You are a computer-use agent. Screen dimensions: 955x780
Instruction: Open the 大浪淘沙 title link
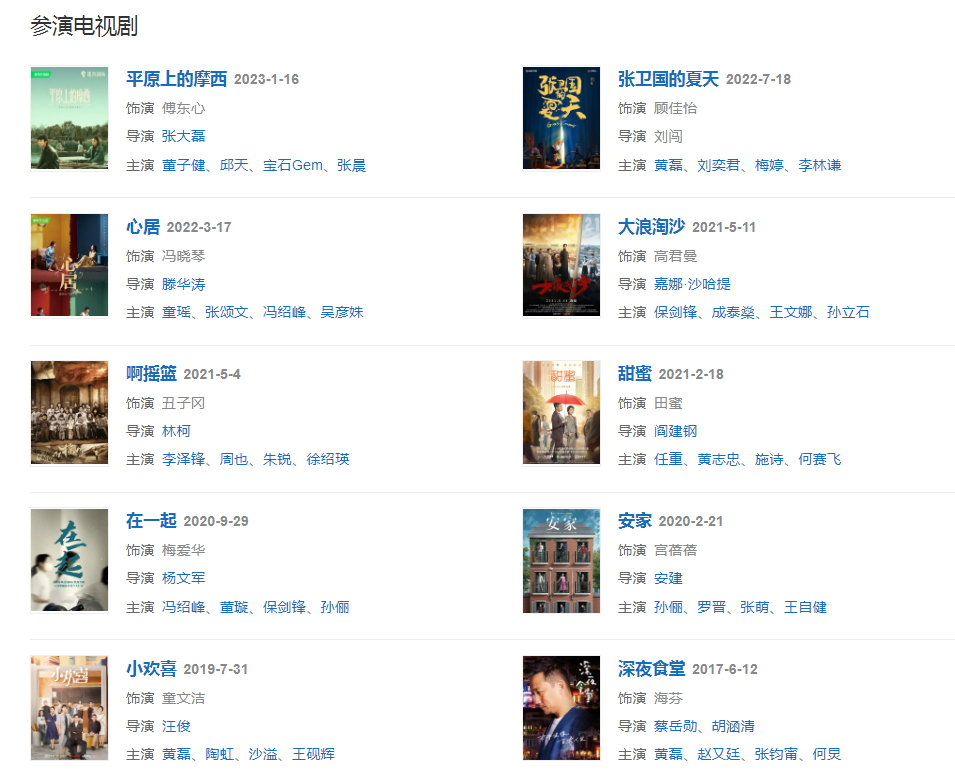click(x=651, y=227)
